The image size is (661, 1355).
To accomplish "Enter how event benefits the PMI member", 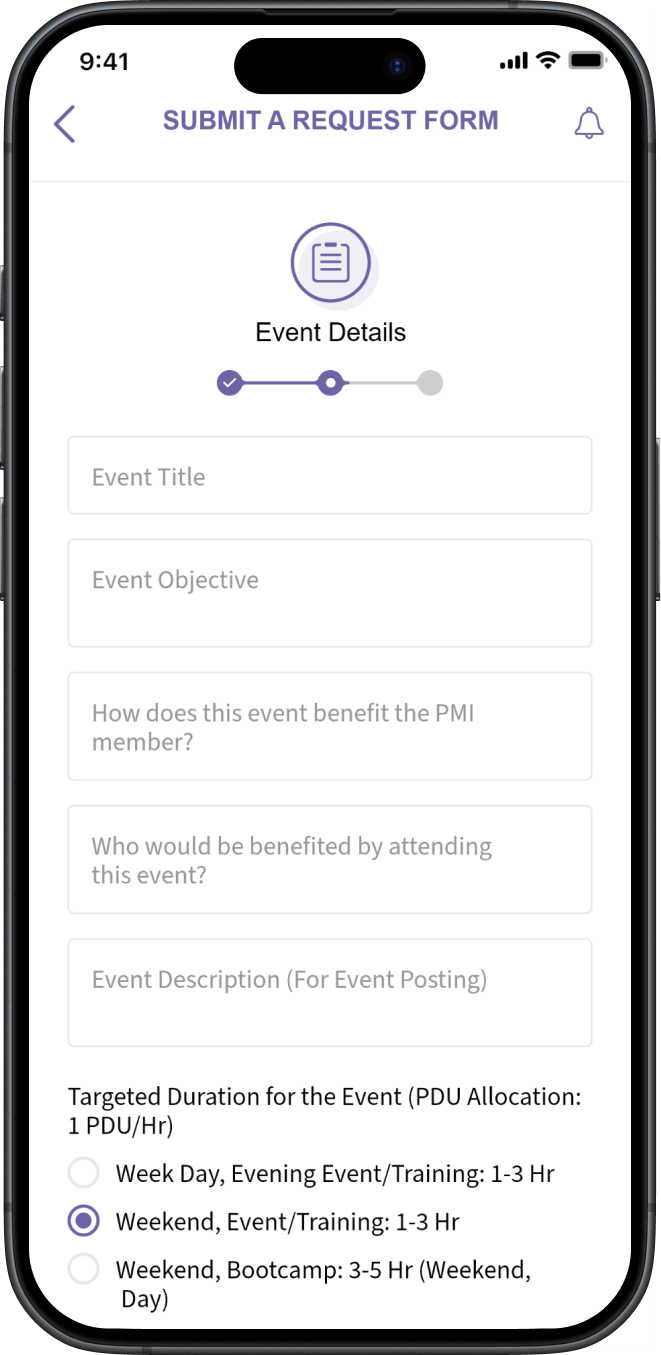I will pyautogui.click(x=329, y=726).
